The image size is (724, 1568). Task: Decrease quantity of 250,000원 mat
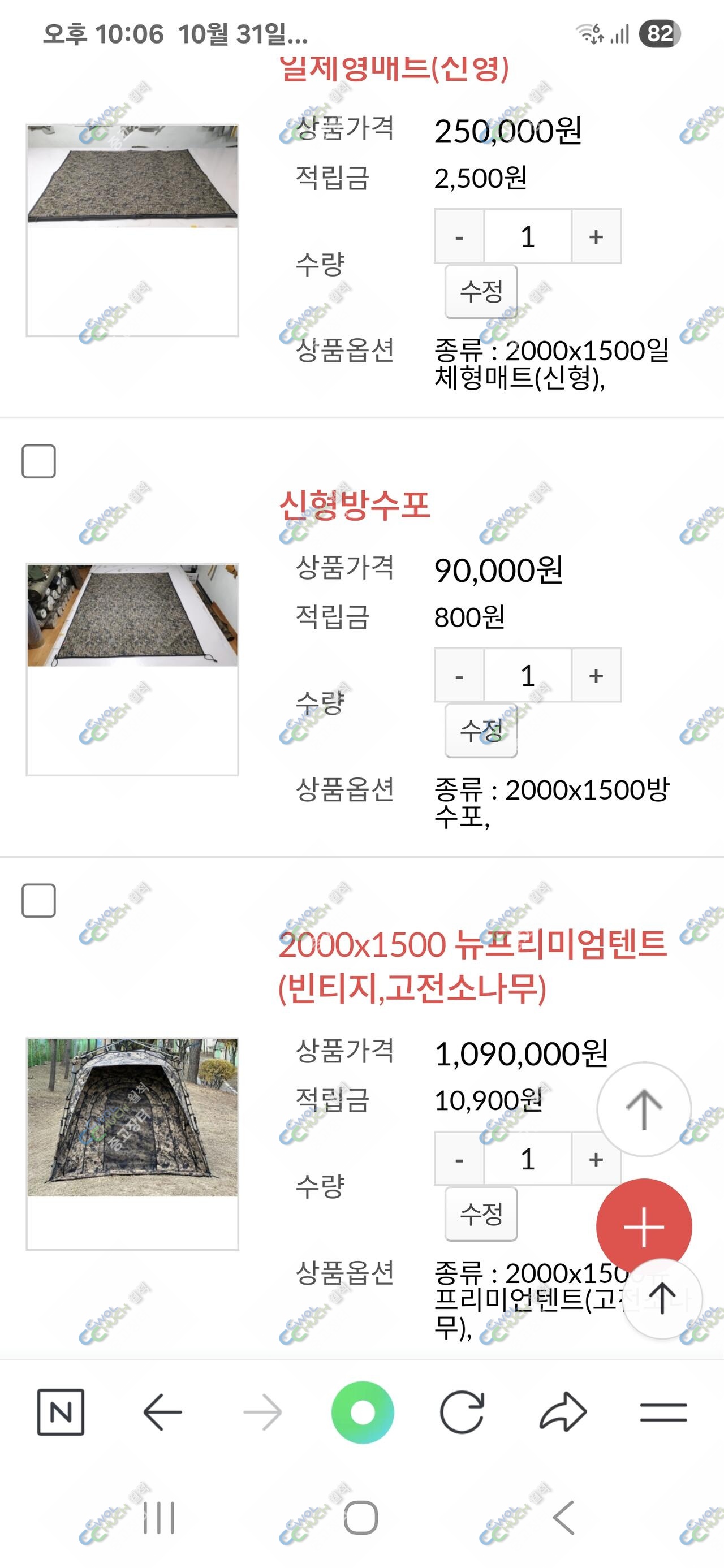[x=459, y=236]
